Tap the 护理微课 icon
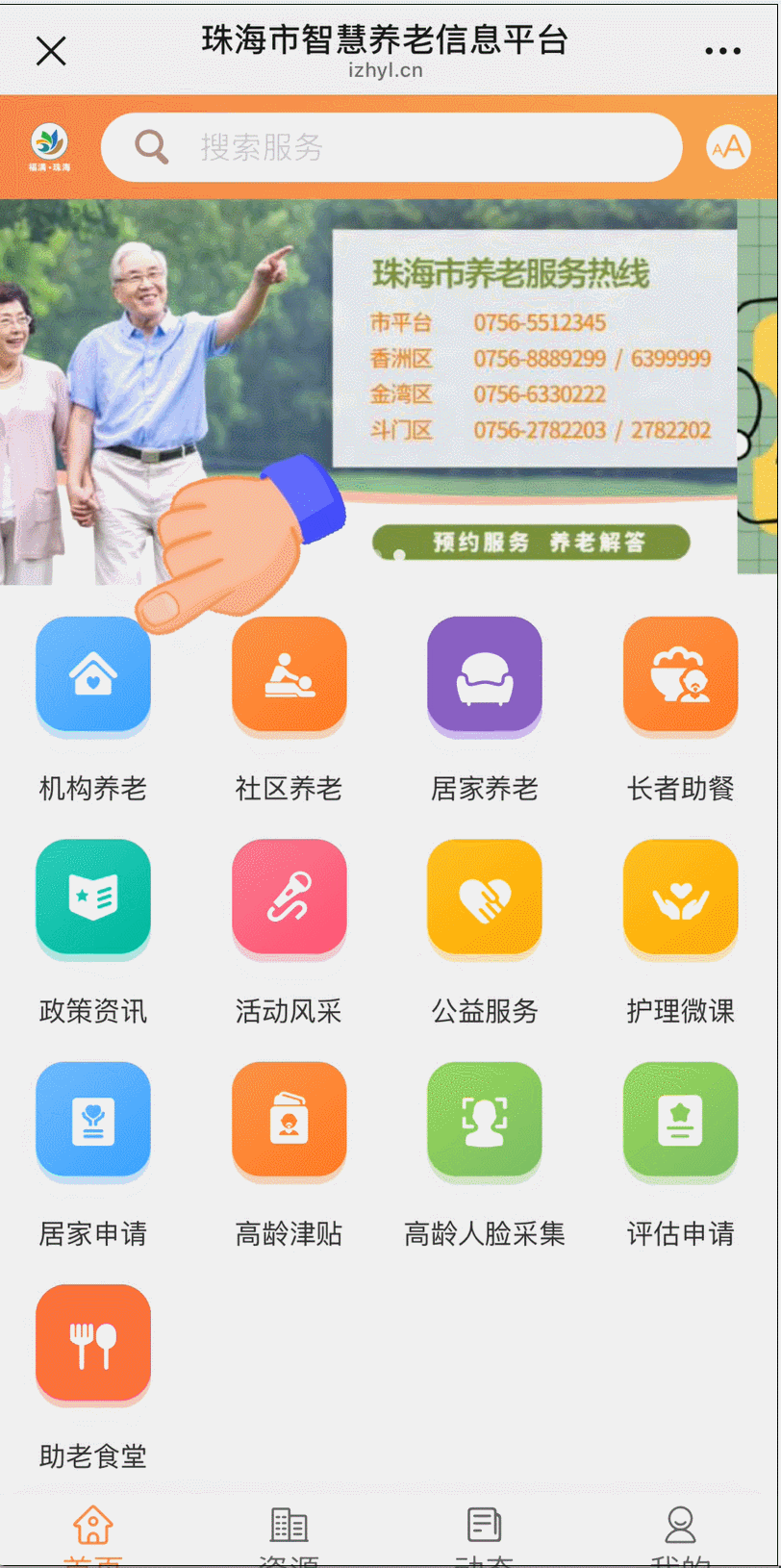Viewport: 781px width, 1568px height. pyautogui.click(x=680, y=898)
